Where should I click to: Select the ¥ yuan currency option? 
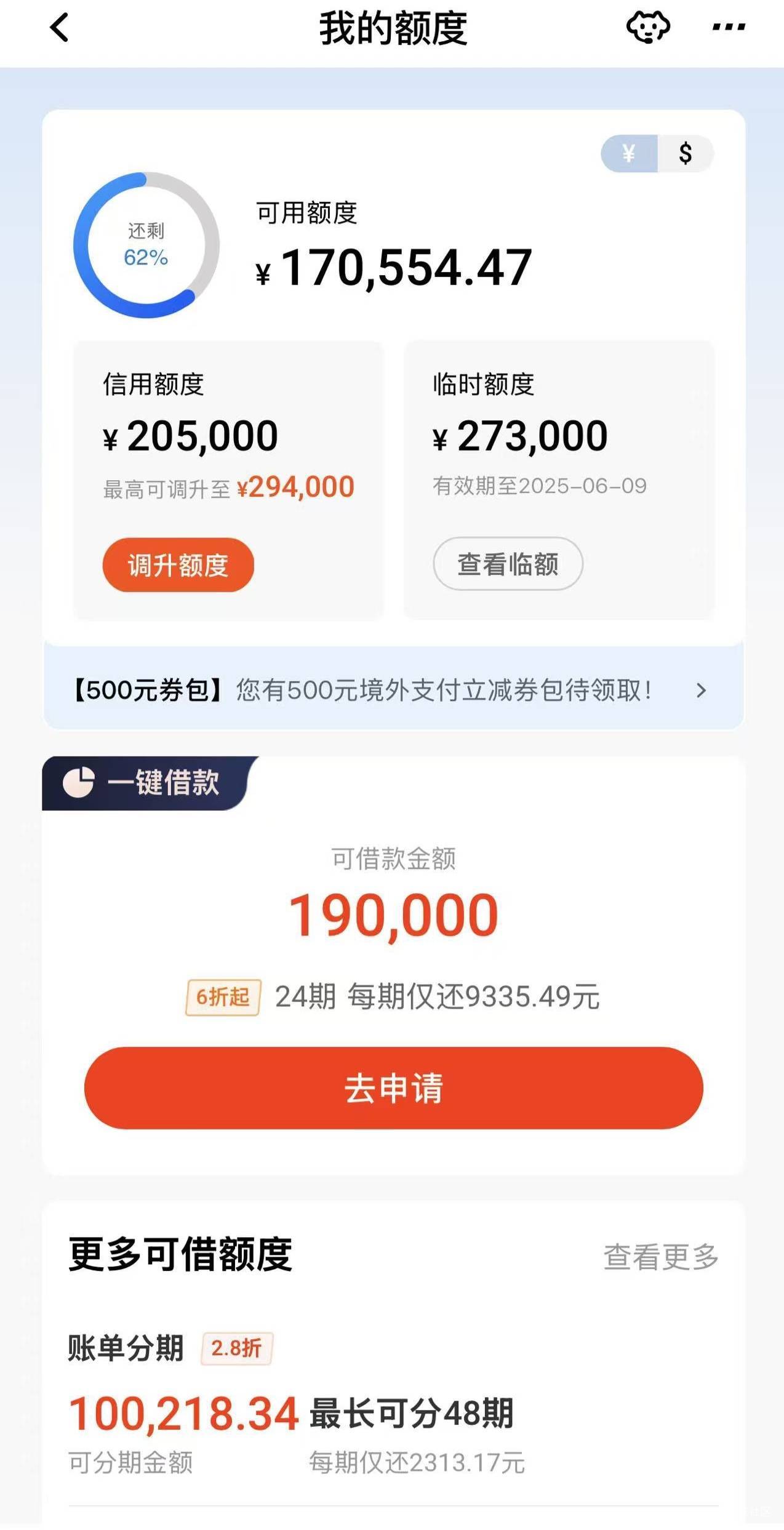pos(629,153)
